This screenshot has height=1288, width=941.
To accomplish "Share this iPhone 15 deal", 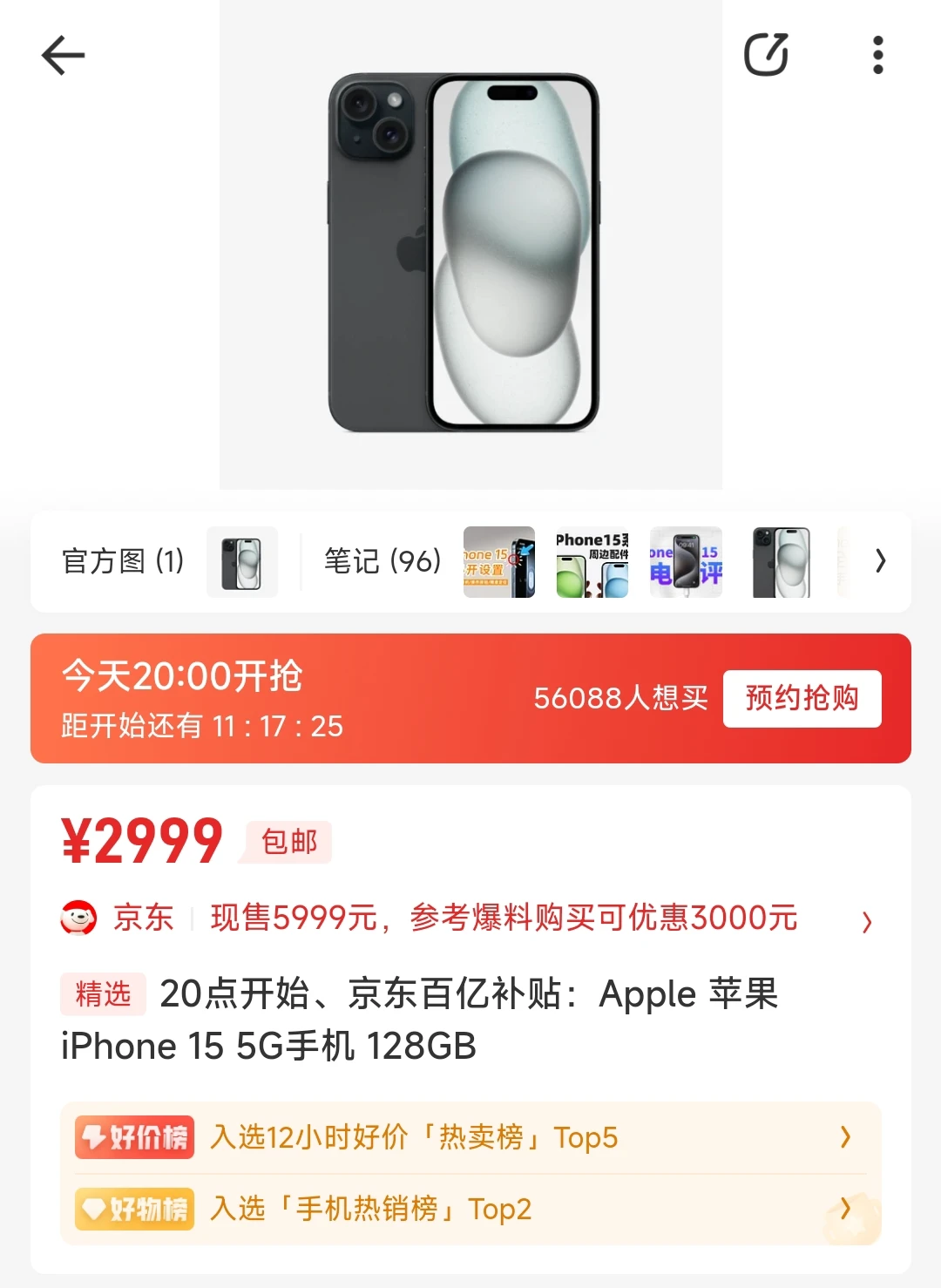I will click(x=766, y=55).
